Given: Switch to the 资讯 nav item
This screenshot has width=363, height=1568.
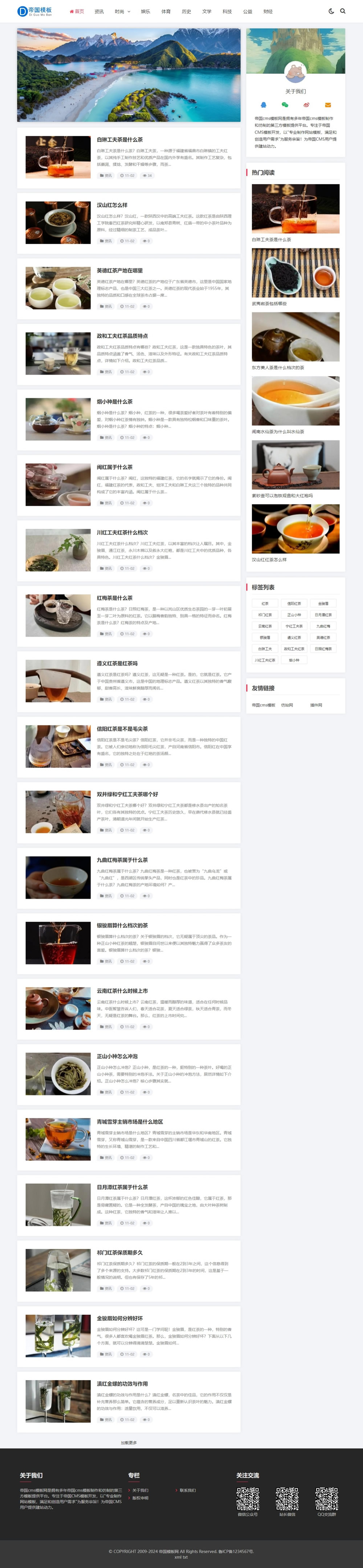Looking at the screenshot, I should [x=99, y=12].
